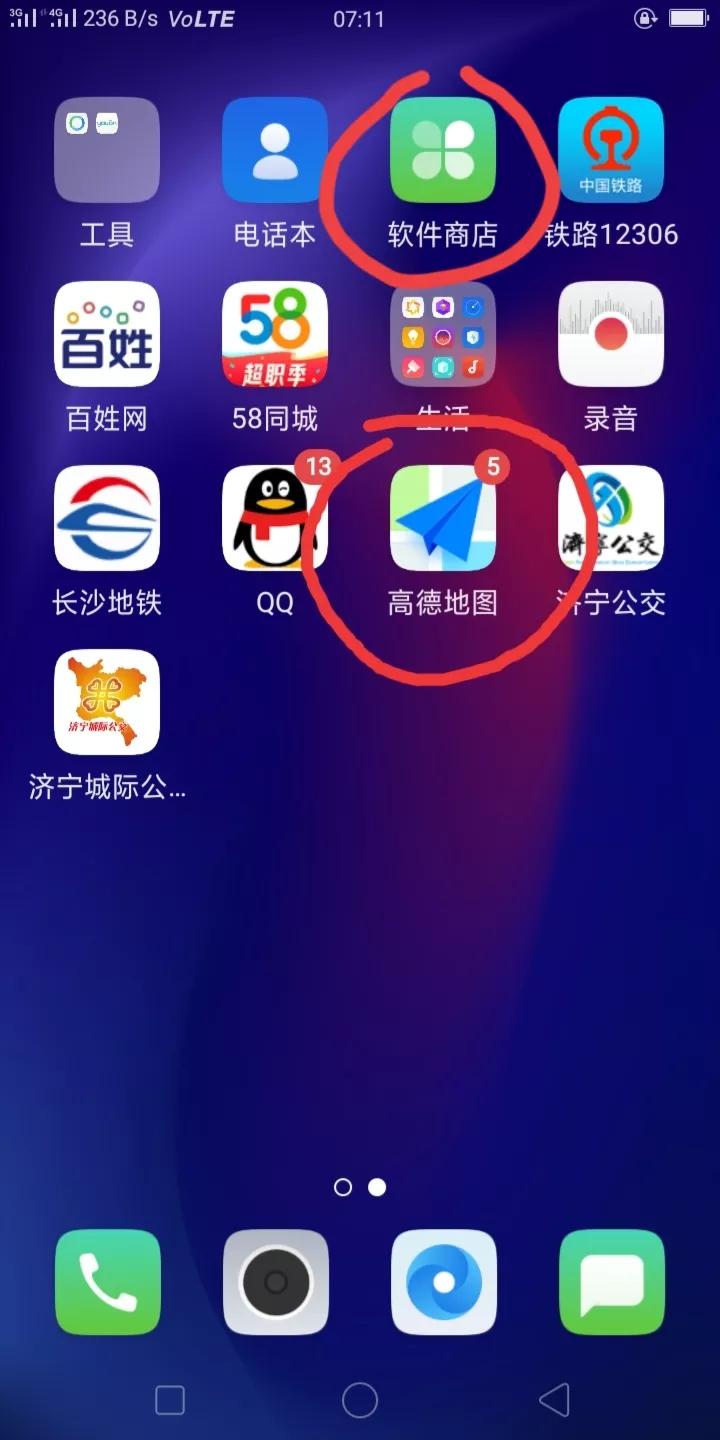Open the browser from the dock
The width and height of the screenshot is (720, 1440).
443,1283
